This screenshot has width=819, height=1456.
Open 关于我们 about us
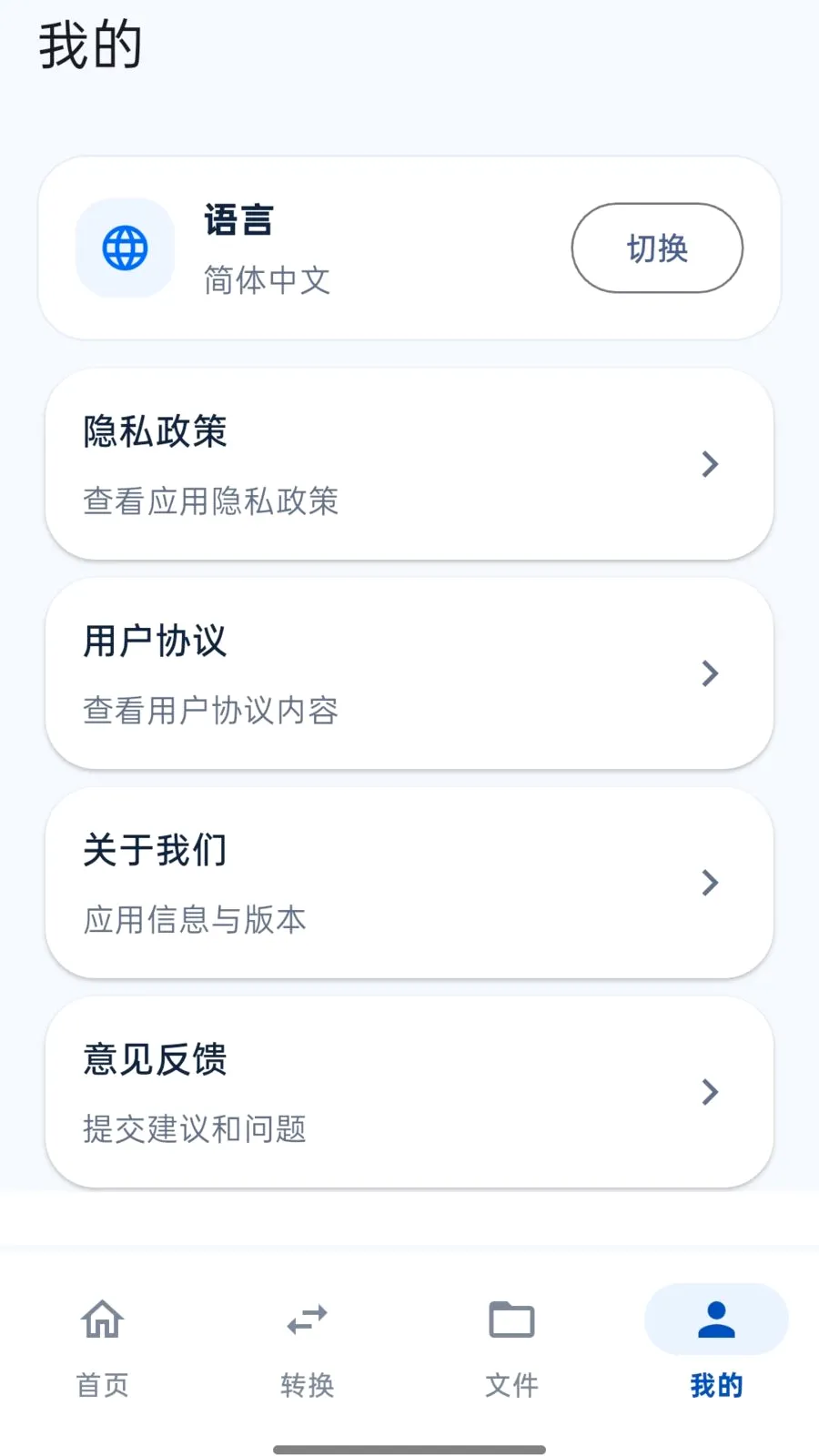[x=409, y=883]
